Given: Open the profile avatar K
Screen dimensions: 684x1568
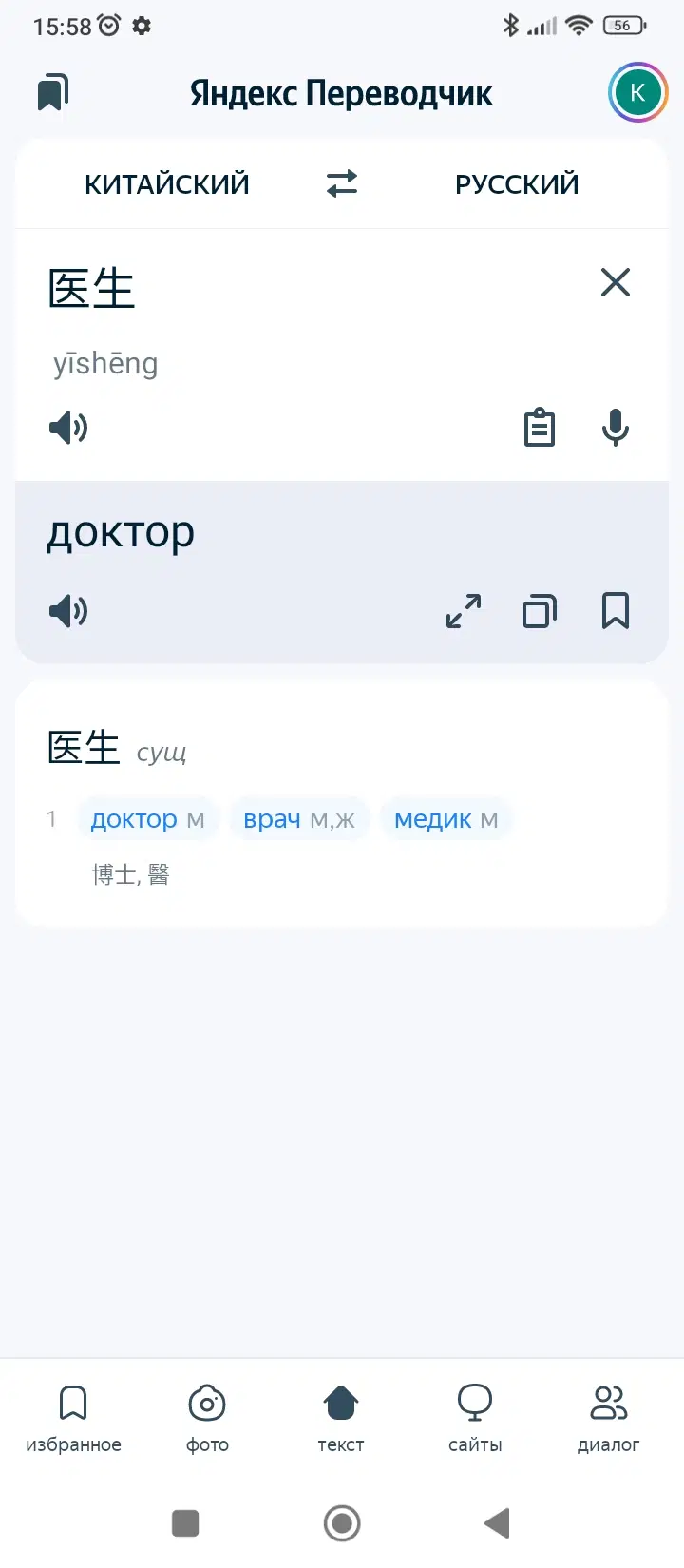Looking at the screenshot, I should pyautogui.click(x=637, y=92).
